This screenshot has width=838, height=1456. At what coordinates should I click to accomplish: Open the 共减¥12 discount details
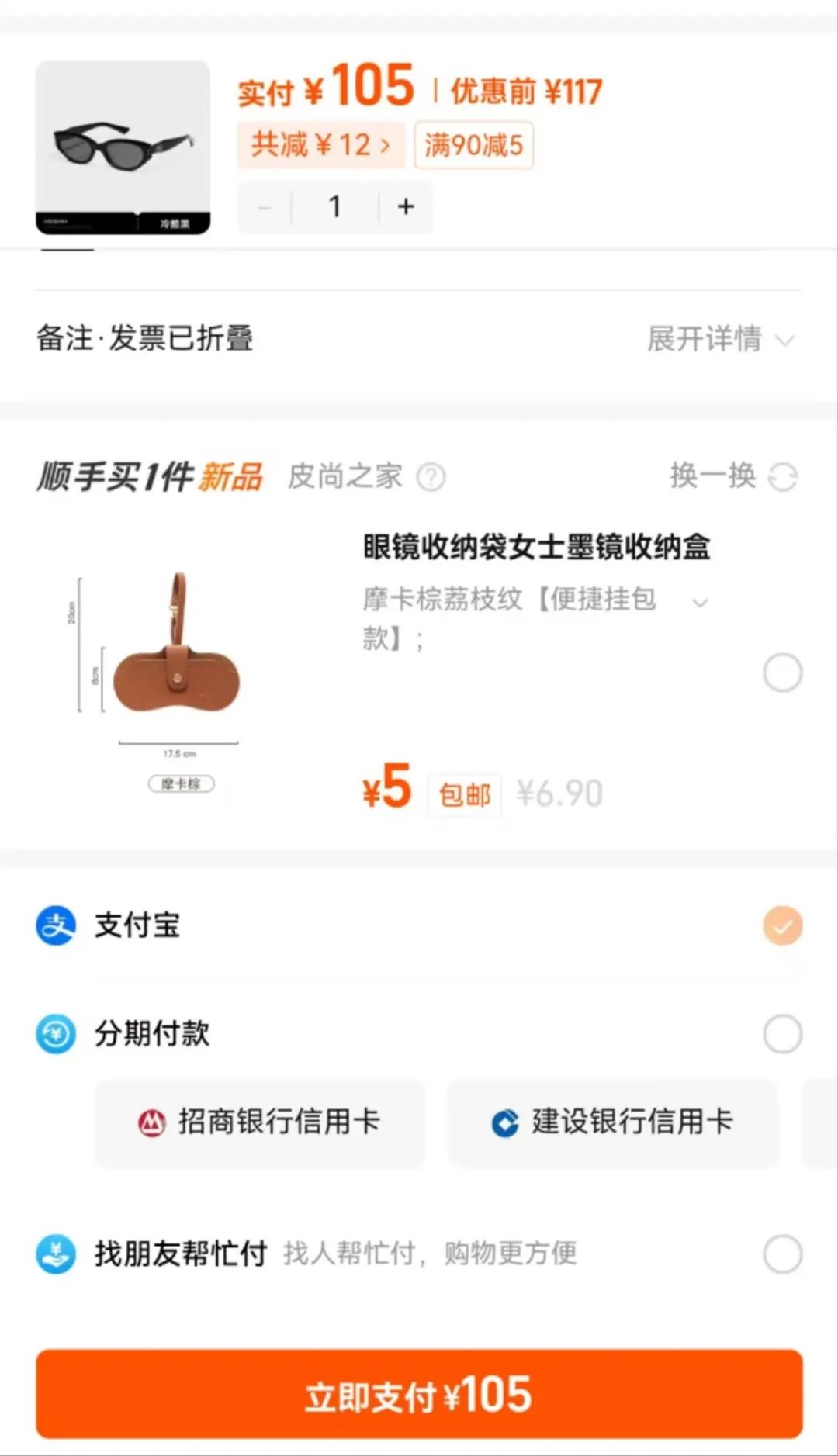[320, 145]
